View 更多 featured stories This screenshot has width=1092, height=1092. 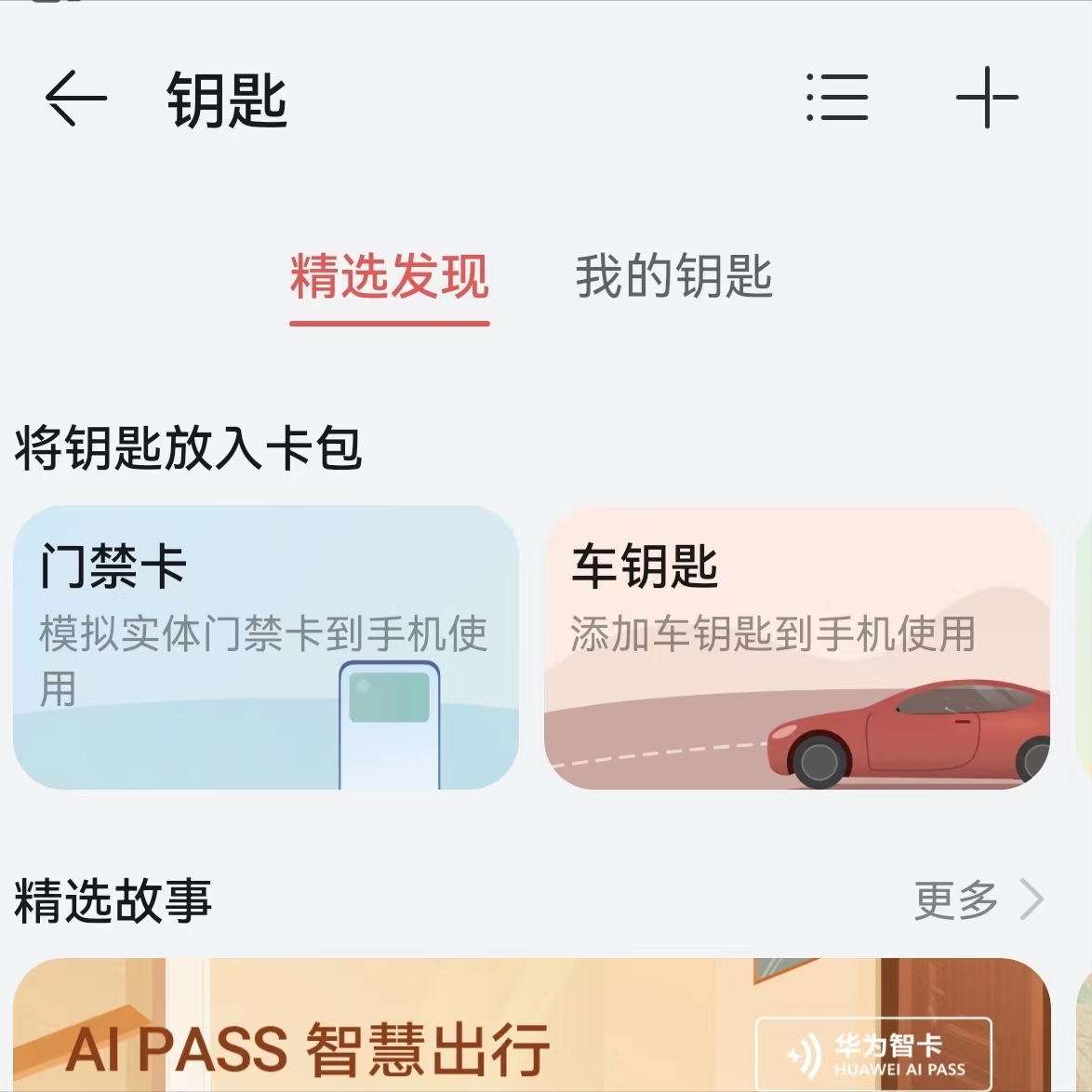click(x=978, y=900)
